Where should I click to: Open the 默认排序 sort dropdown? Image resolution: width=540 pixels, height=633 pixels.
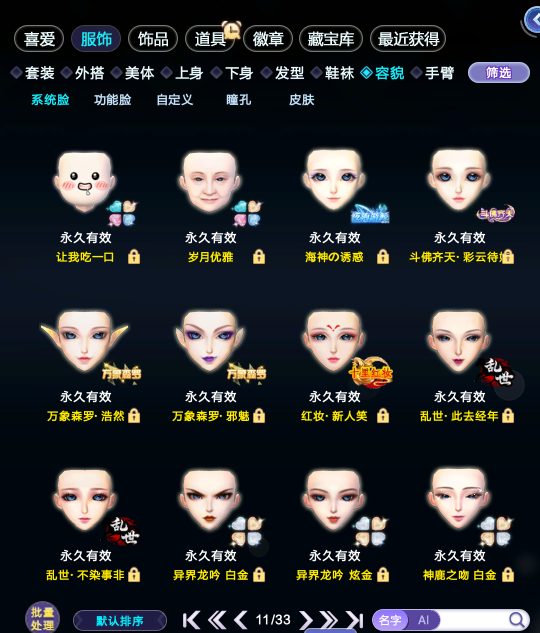[x=120, y=620]
